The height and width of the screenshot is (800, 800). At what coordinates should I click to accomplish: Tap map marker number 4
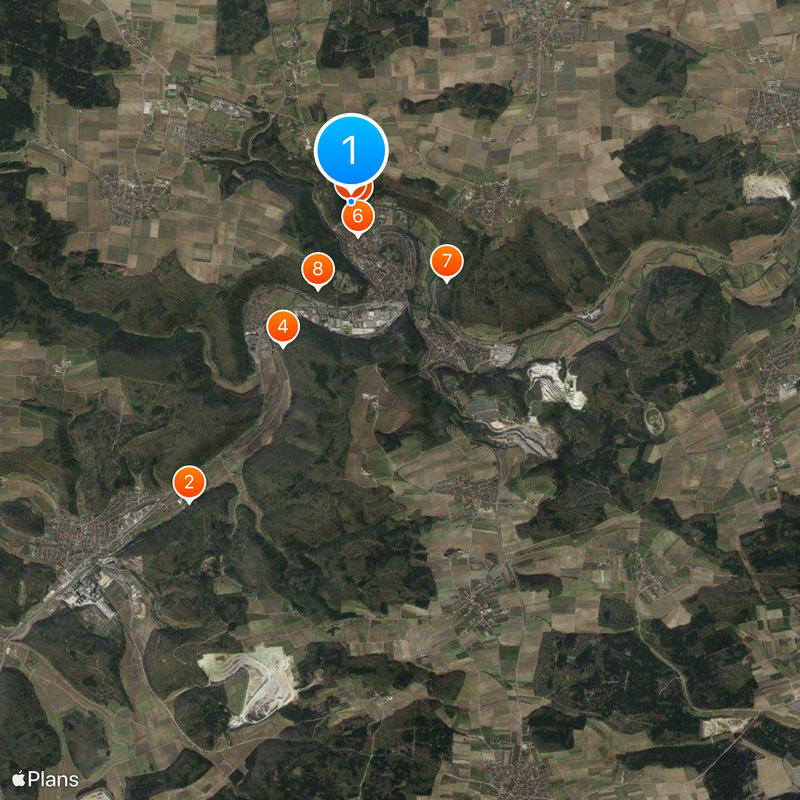283,326
